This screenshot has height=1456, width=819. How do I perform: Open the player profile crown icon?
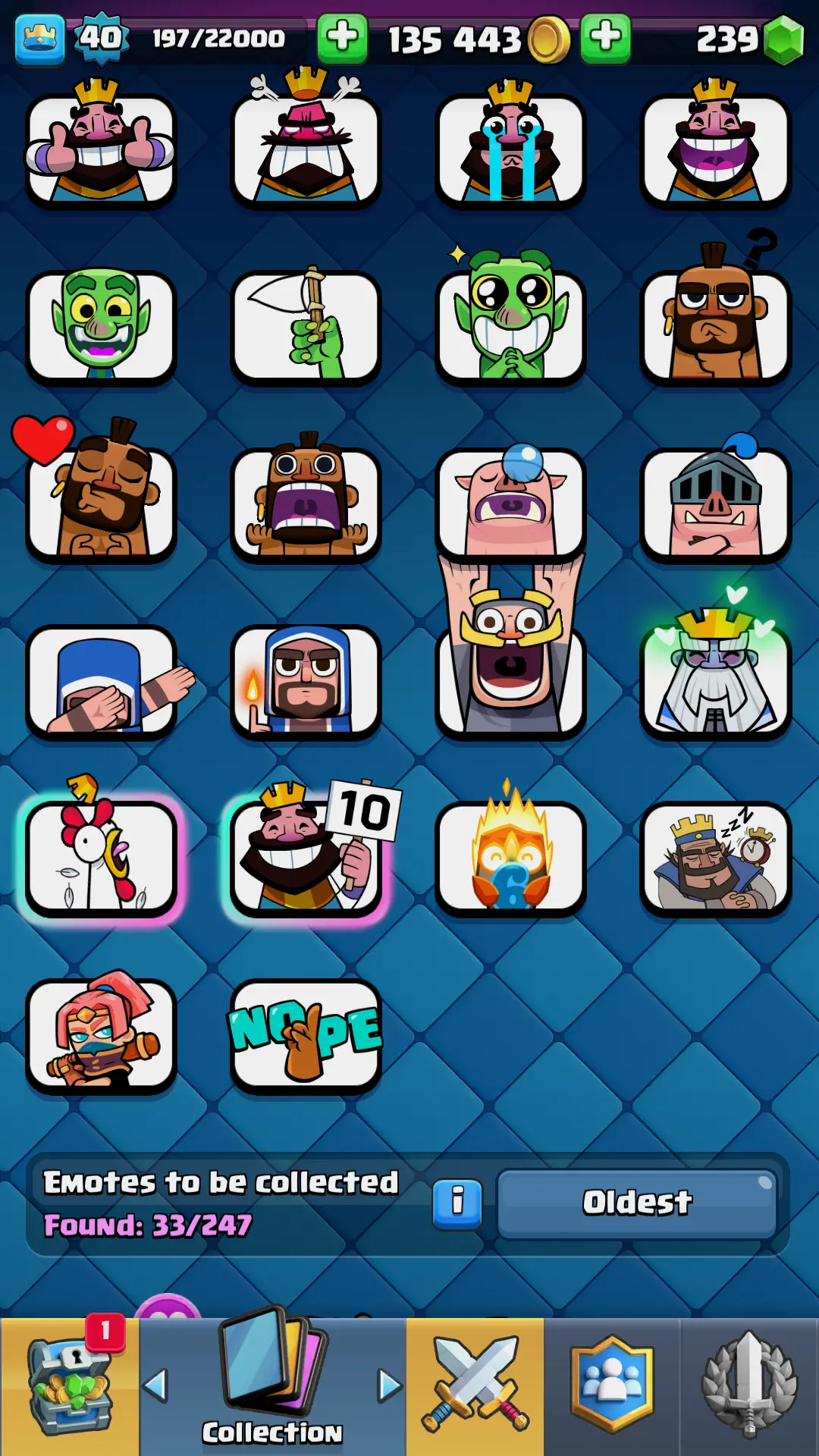tap(39, 39)
